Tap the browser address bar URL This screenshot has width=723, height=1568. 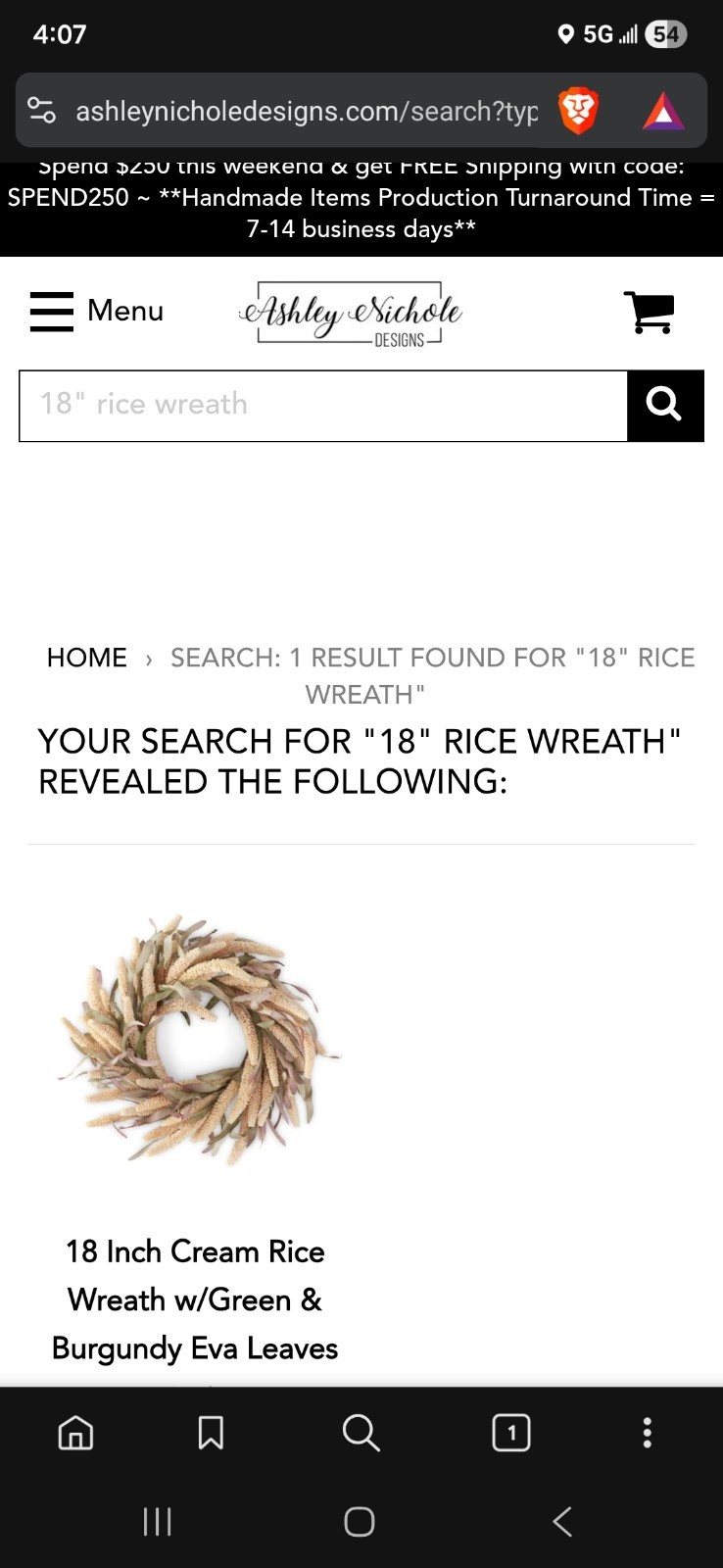click(307, 111)
